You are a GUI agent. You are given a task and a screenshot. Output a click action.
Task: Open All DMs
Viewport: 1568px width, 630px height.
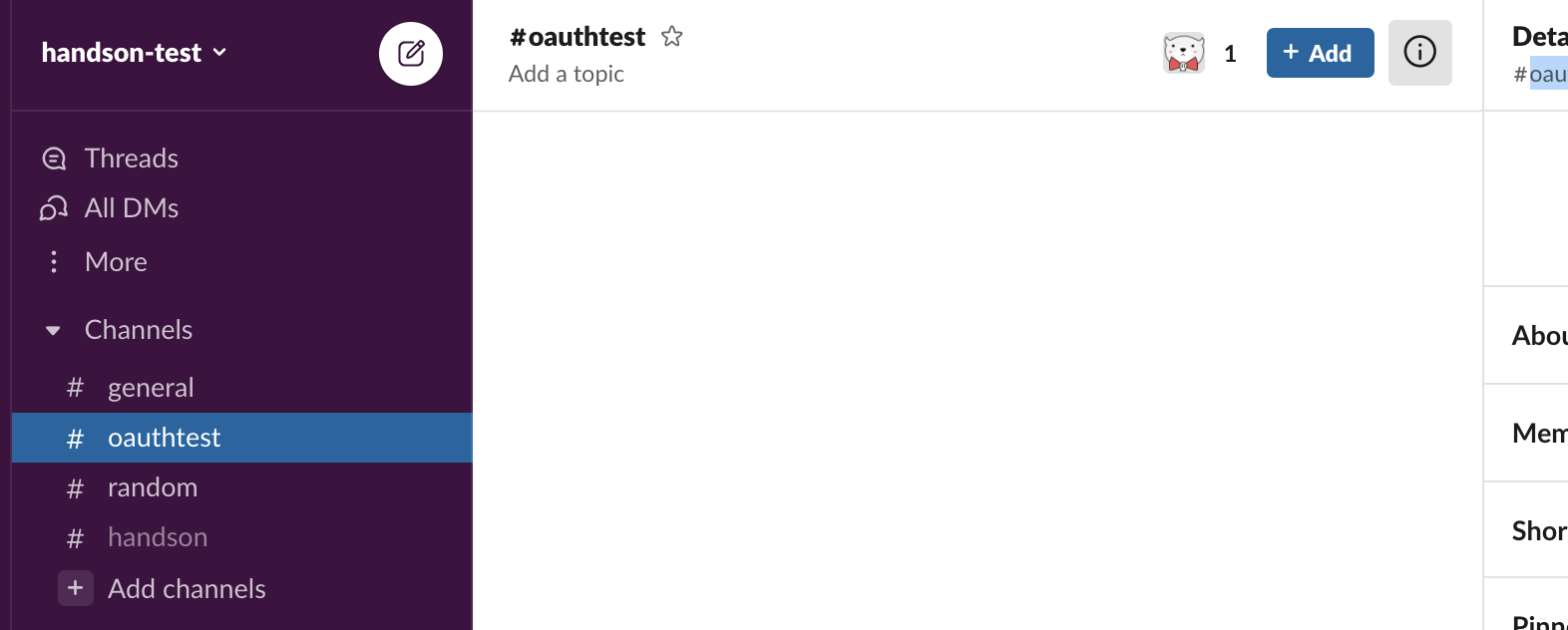(131, 208)
